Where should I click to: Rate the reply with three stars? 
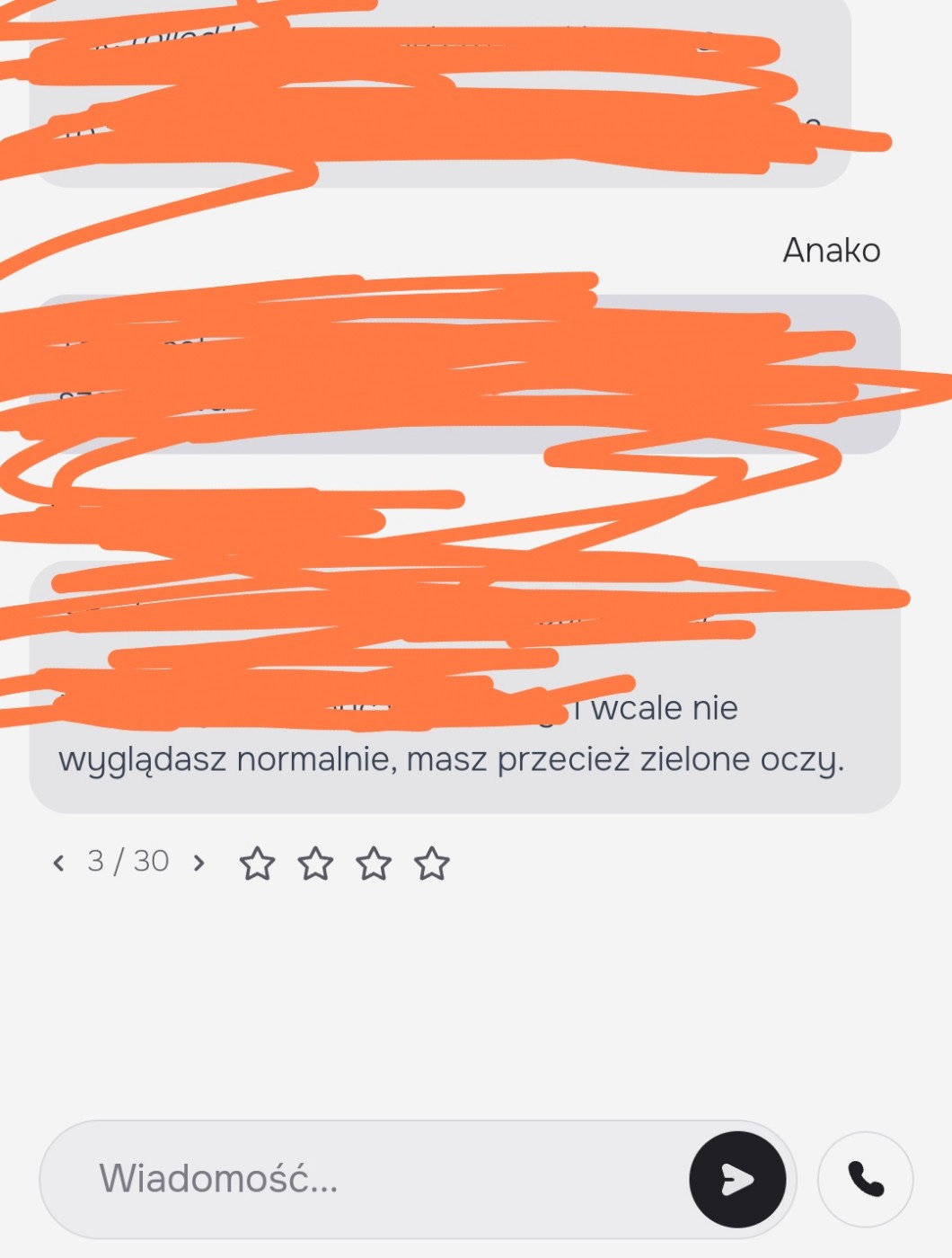374,864
